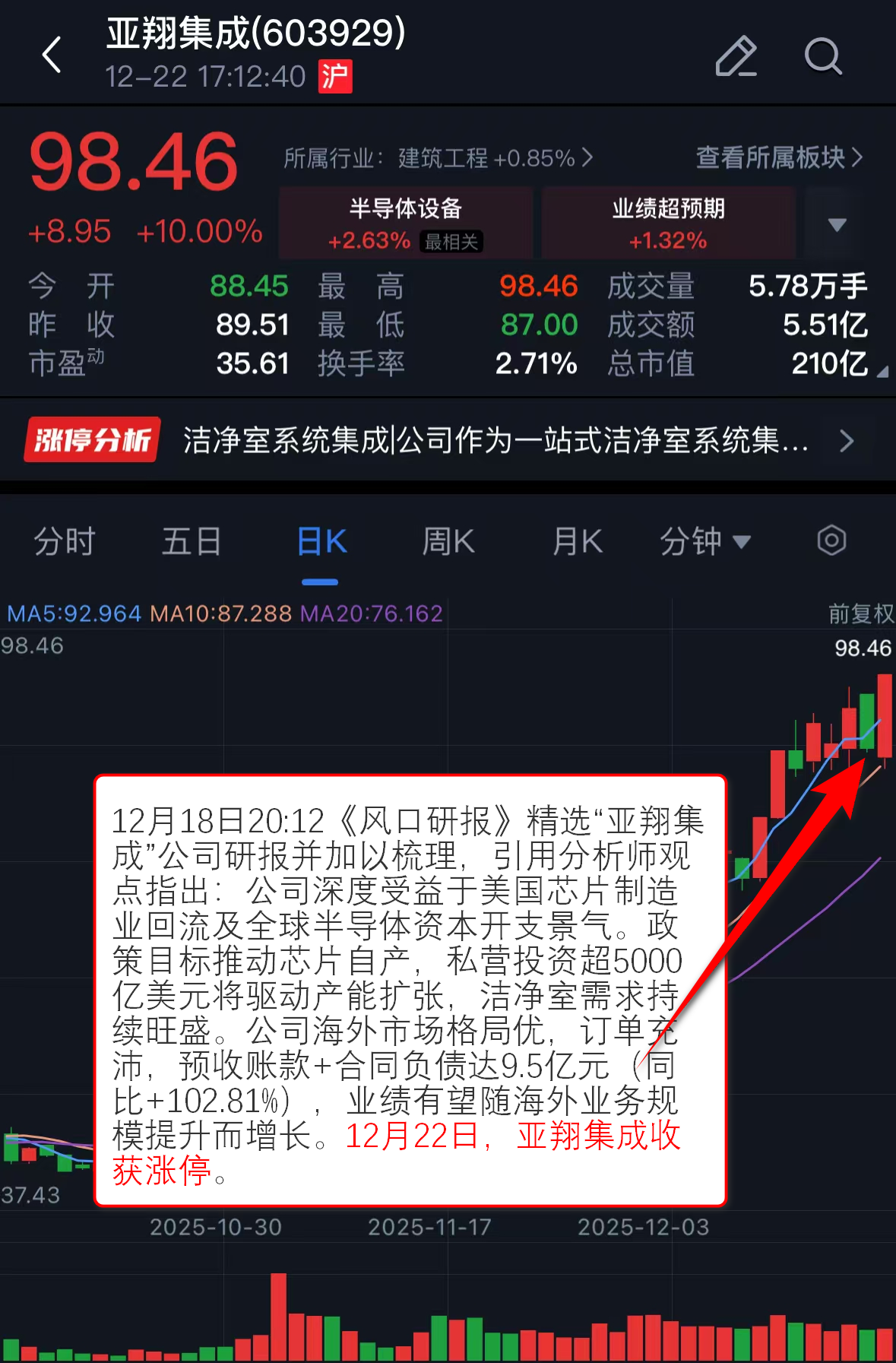Screen dimensions: 896x1363
Task: Go back using the back arrow
Action: (52, 55)
